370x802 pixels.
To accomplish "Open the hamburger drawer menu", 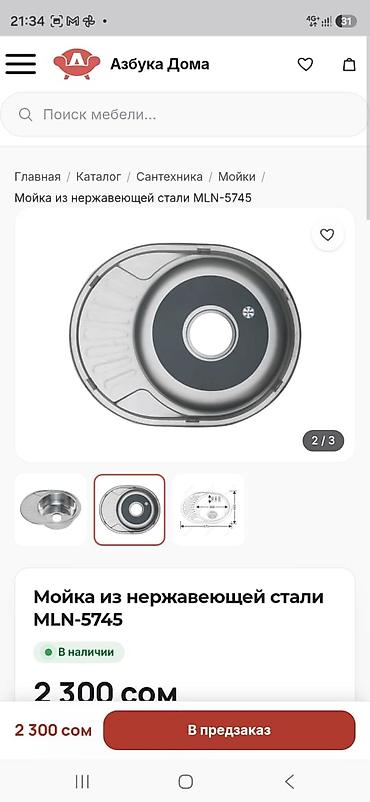I will [20, 64].
